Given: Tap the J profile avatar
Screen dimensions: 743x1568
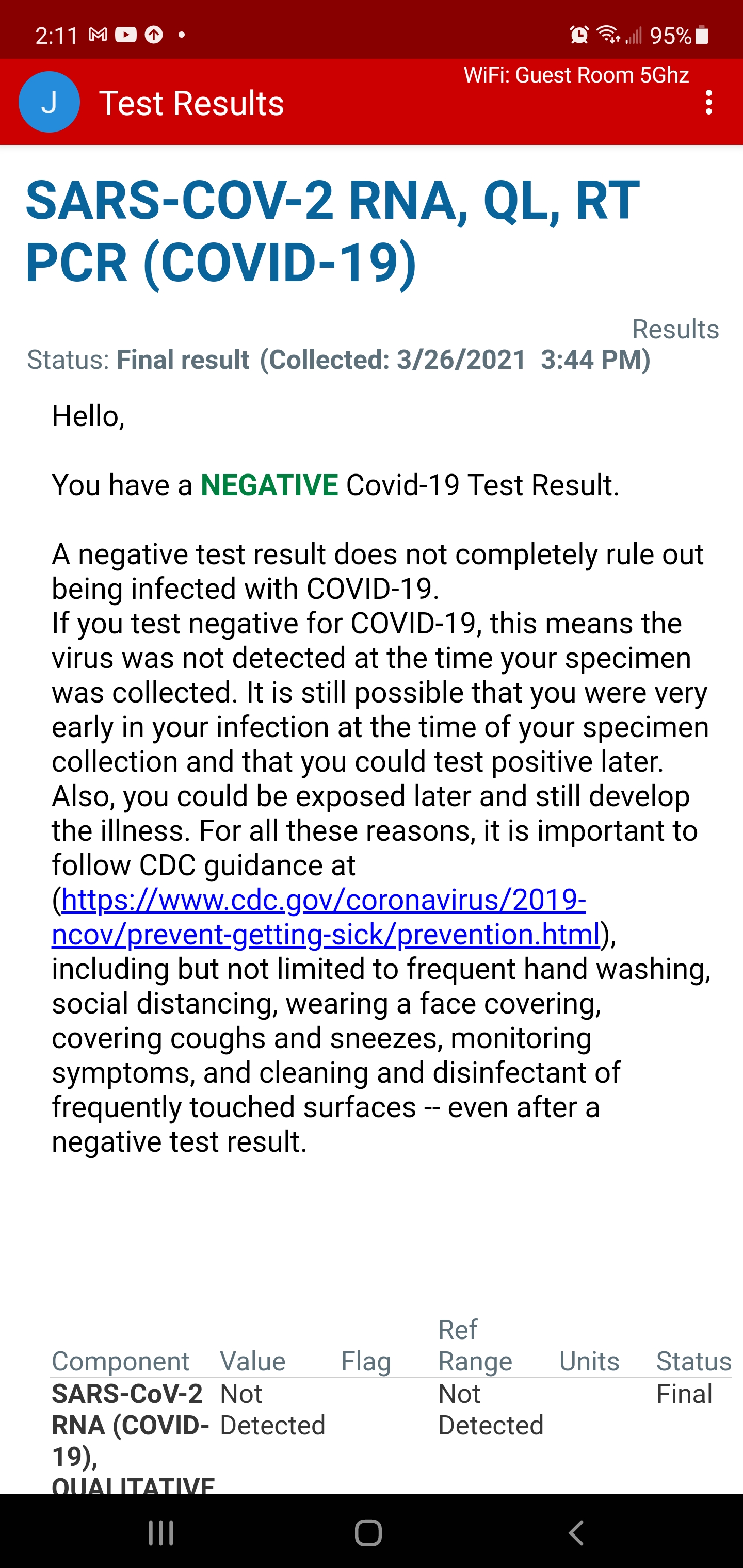Looking at the screenshot, I should 50,102.
